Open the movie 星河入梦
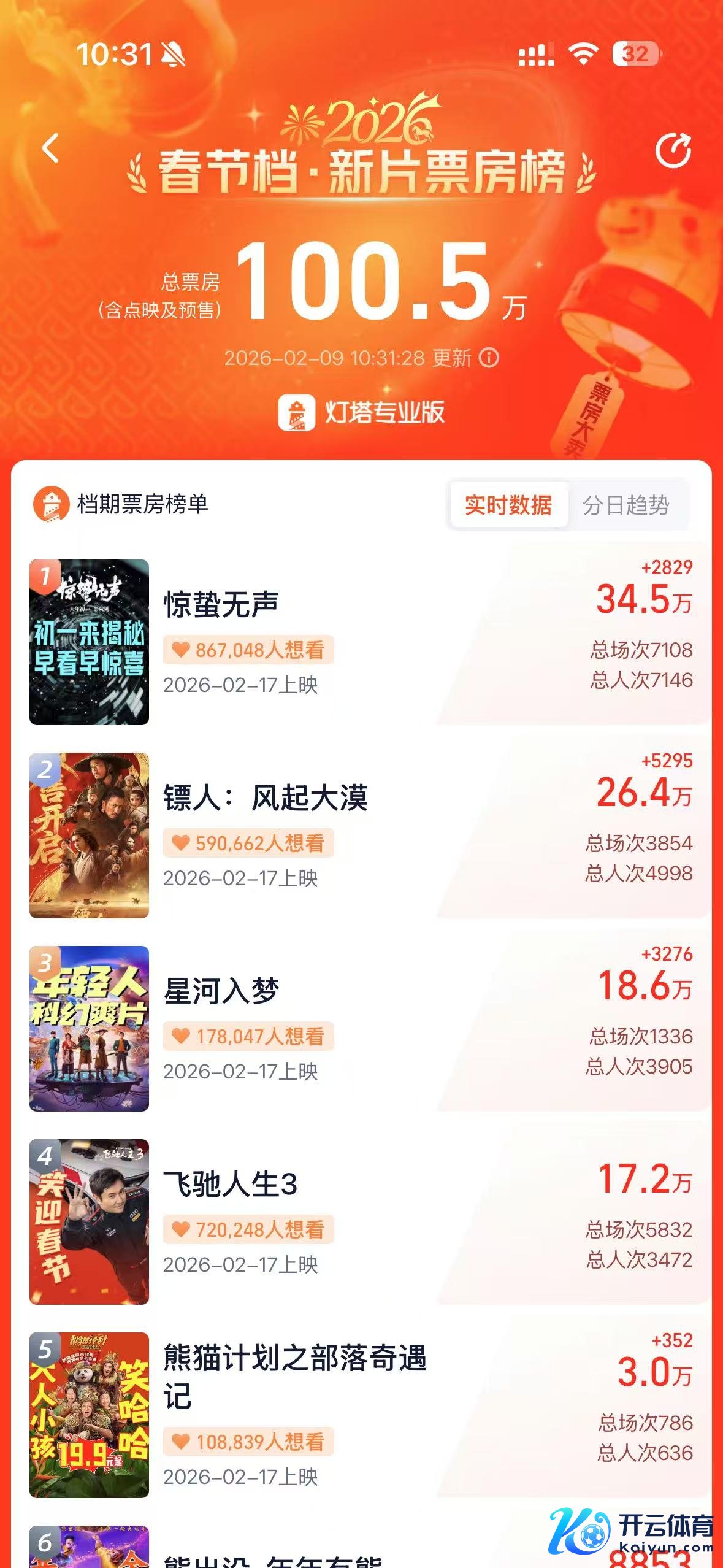 (x=221, y=991)
